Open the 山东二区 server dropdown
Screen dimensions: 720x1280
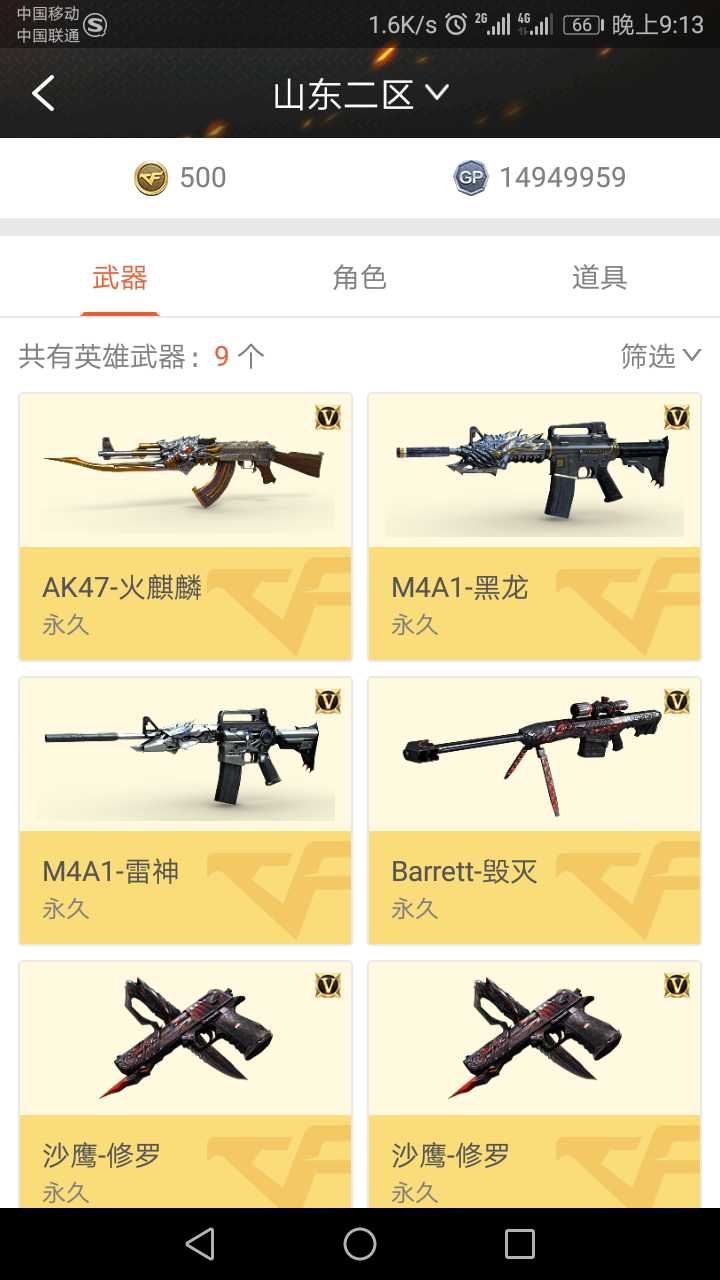tap(360, 94)
